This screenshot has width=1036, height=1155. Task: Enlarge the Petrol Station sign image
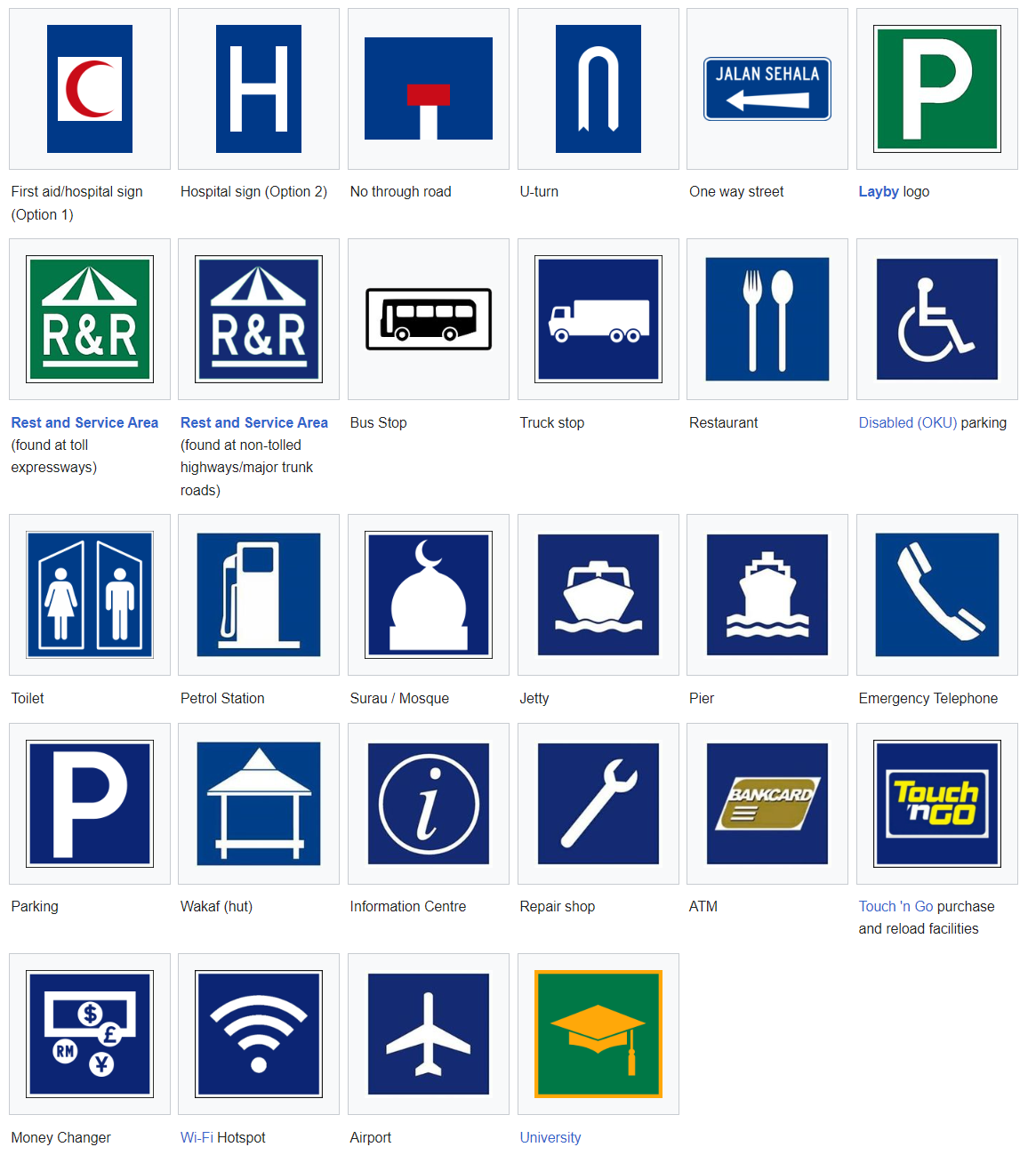pos(259,595)
